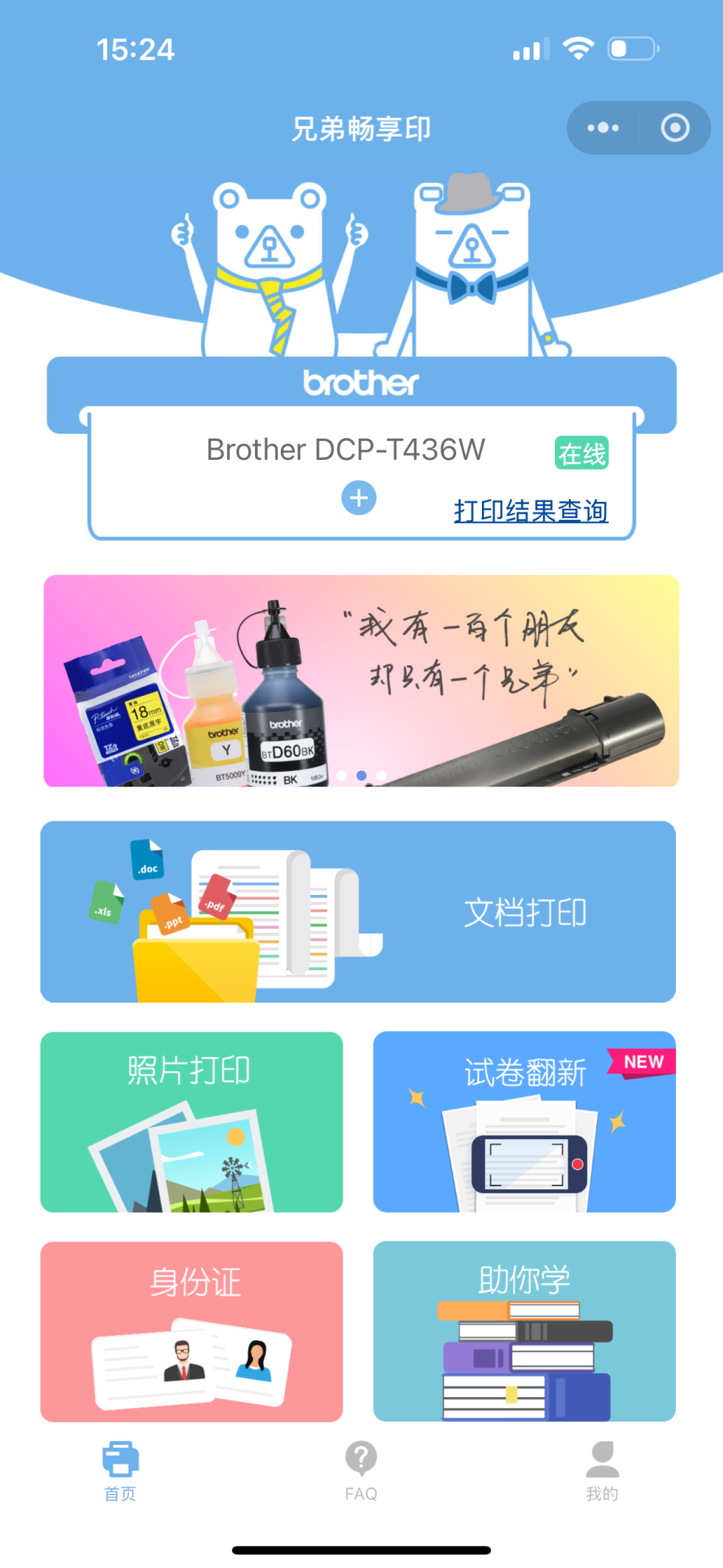This screenshot has width=723, height=1568.
Task: Open the 助你学 study helper
Action: coord(525,1331)
